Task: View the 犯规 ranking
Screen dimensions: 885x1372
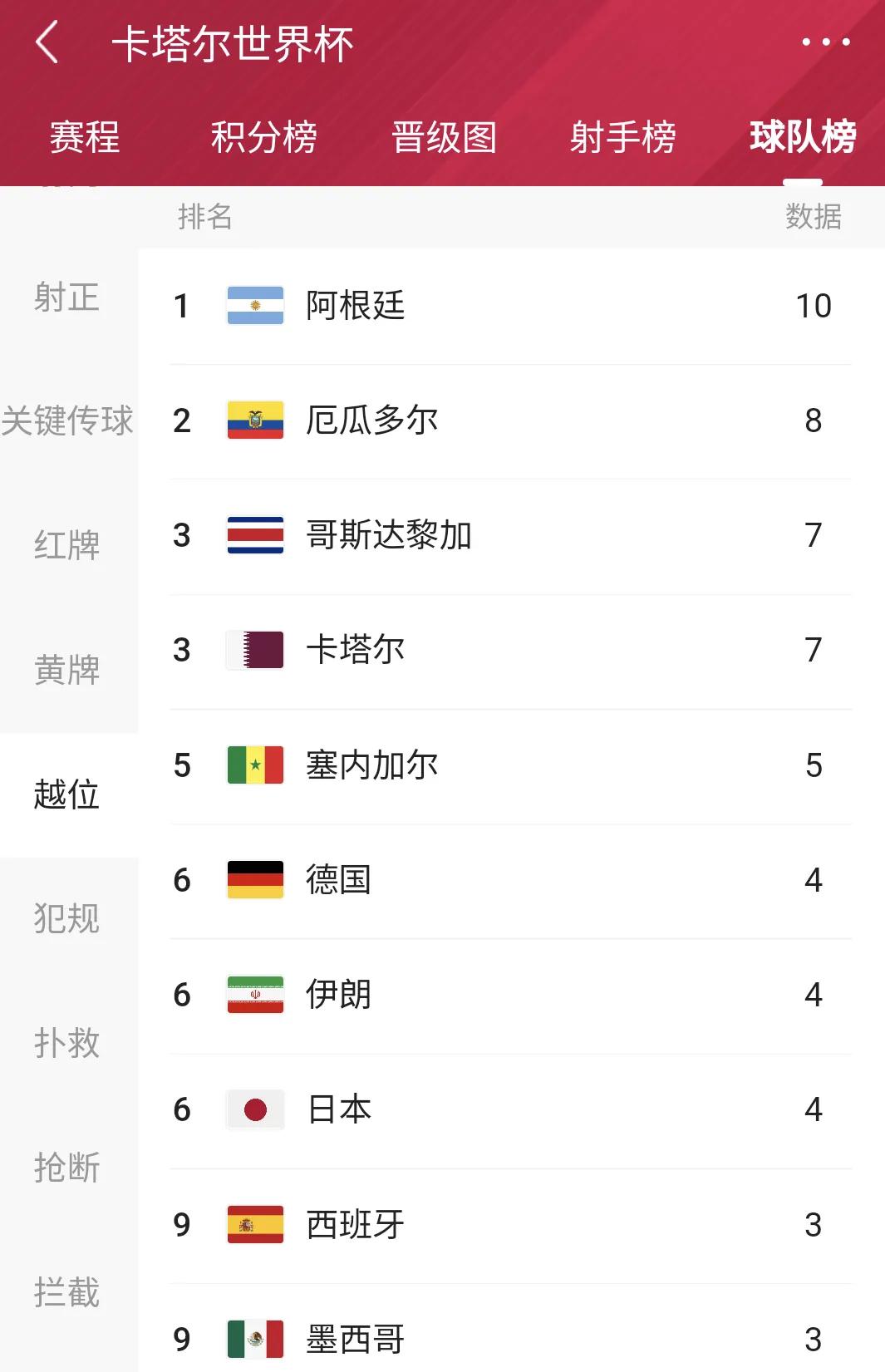Action: [66, 918]
